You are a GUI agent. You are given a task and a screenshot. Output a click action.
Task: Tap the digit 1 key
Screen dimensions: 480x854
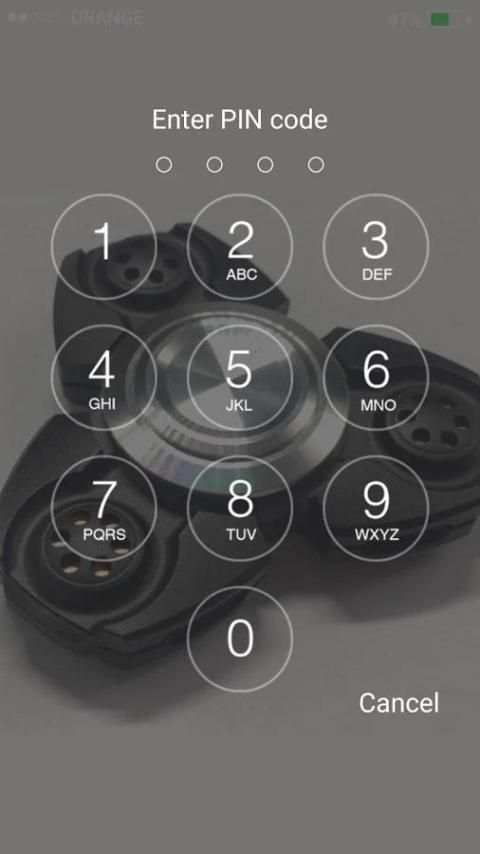pyautogui.click(x=104, y=247)
